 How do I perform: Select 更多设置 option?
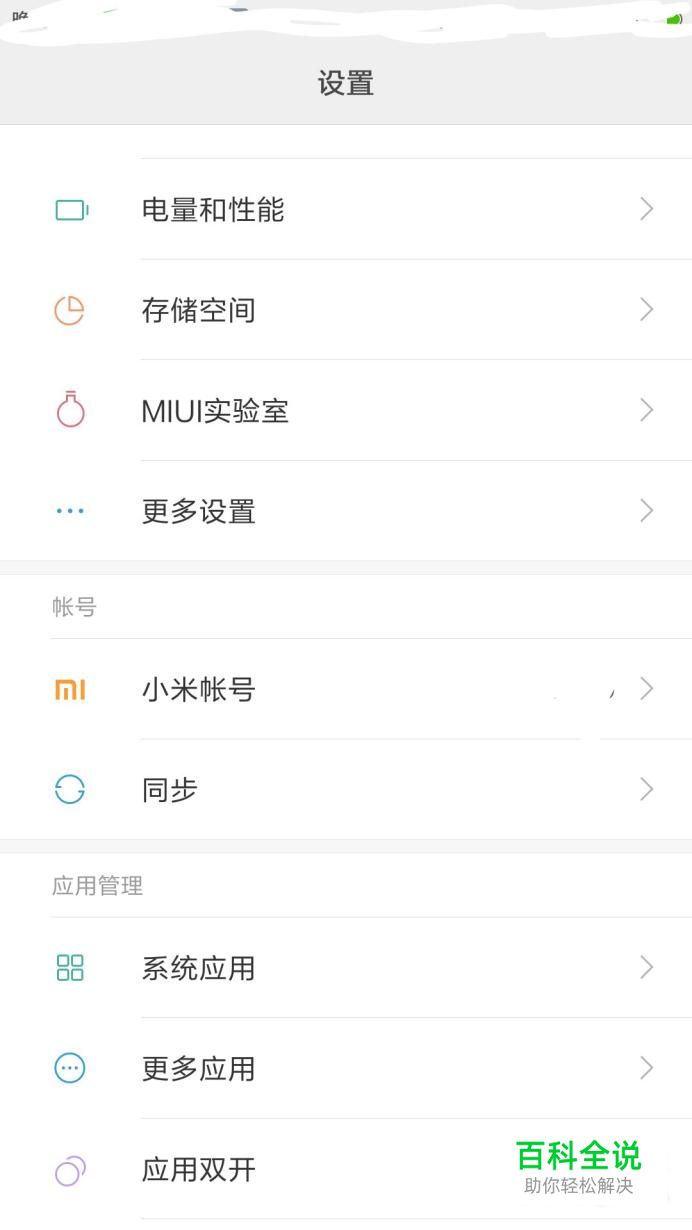199,511
